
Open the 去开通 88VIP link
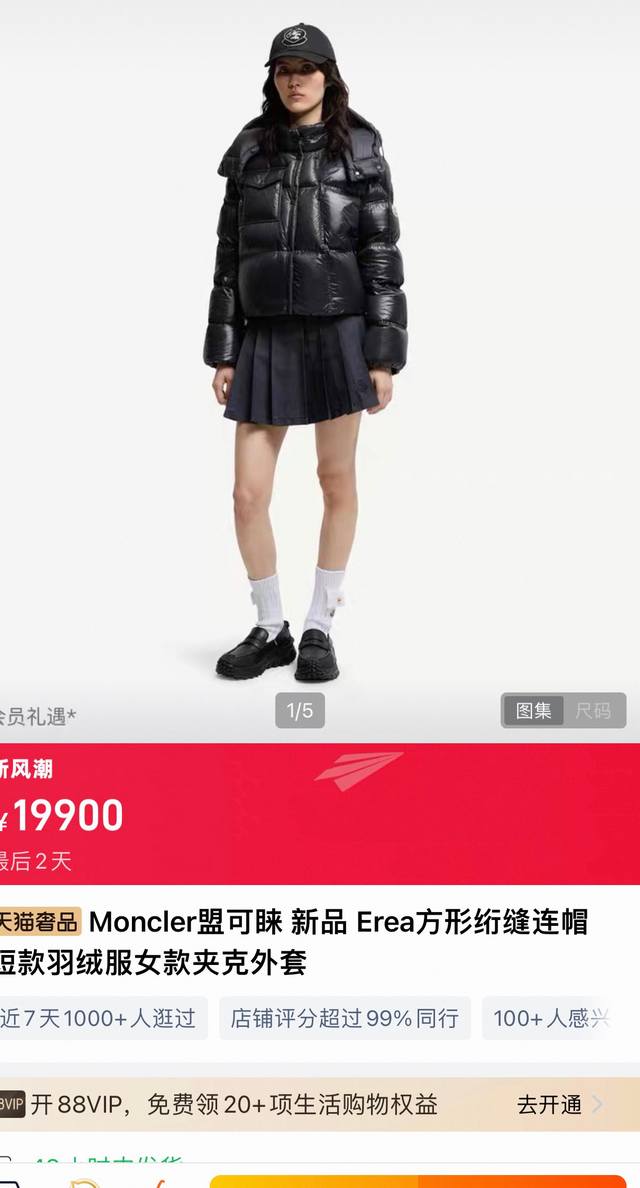[559, 1104]
